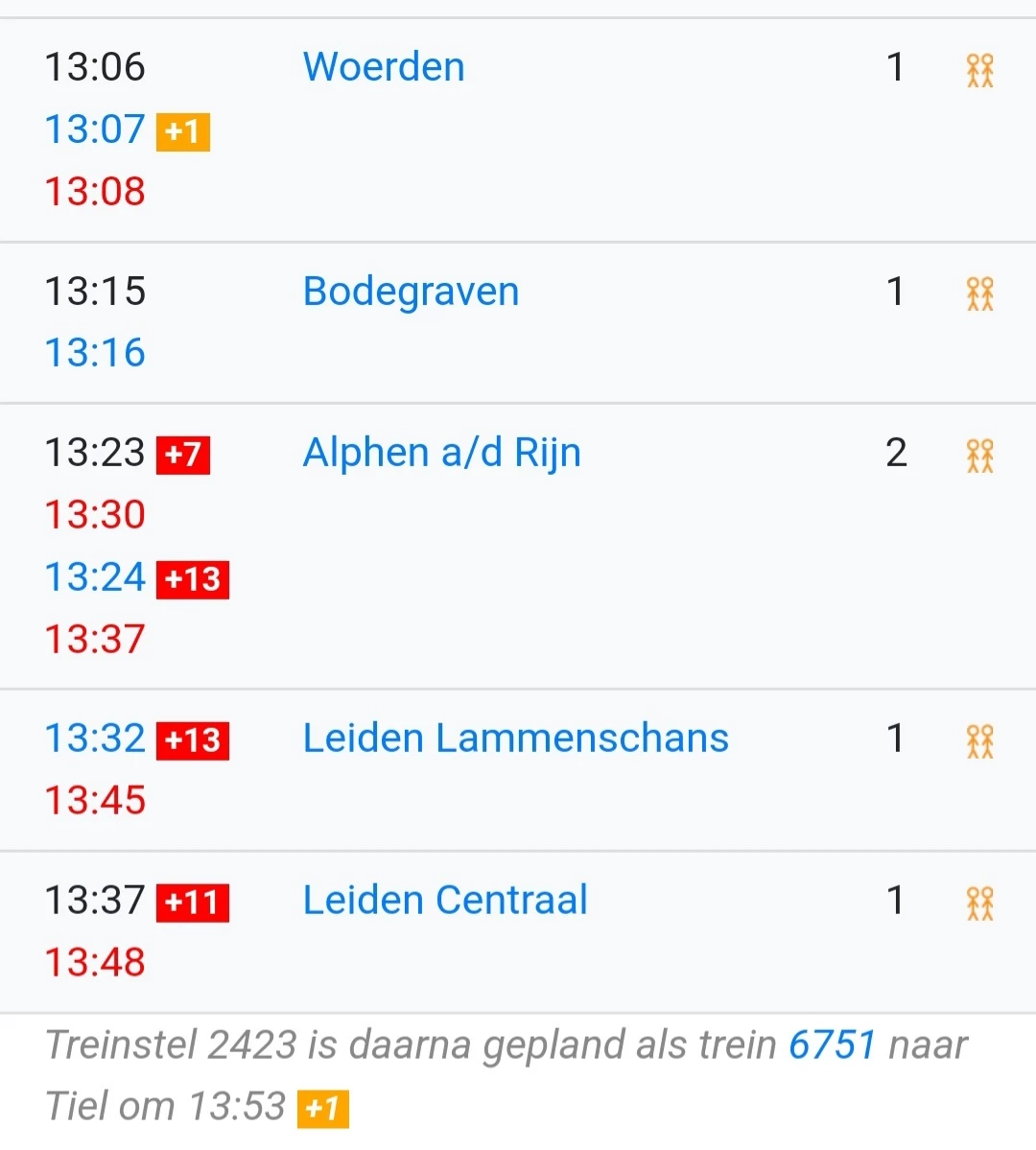Open the Leiden Centraal station link
This screenshot has height=1150, width=1036.
pos(445,901)
